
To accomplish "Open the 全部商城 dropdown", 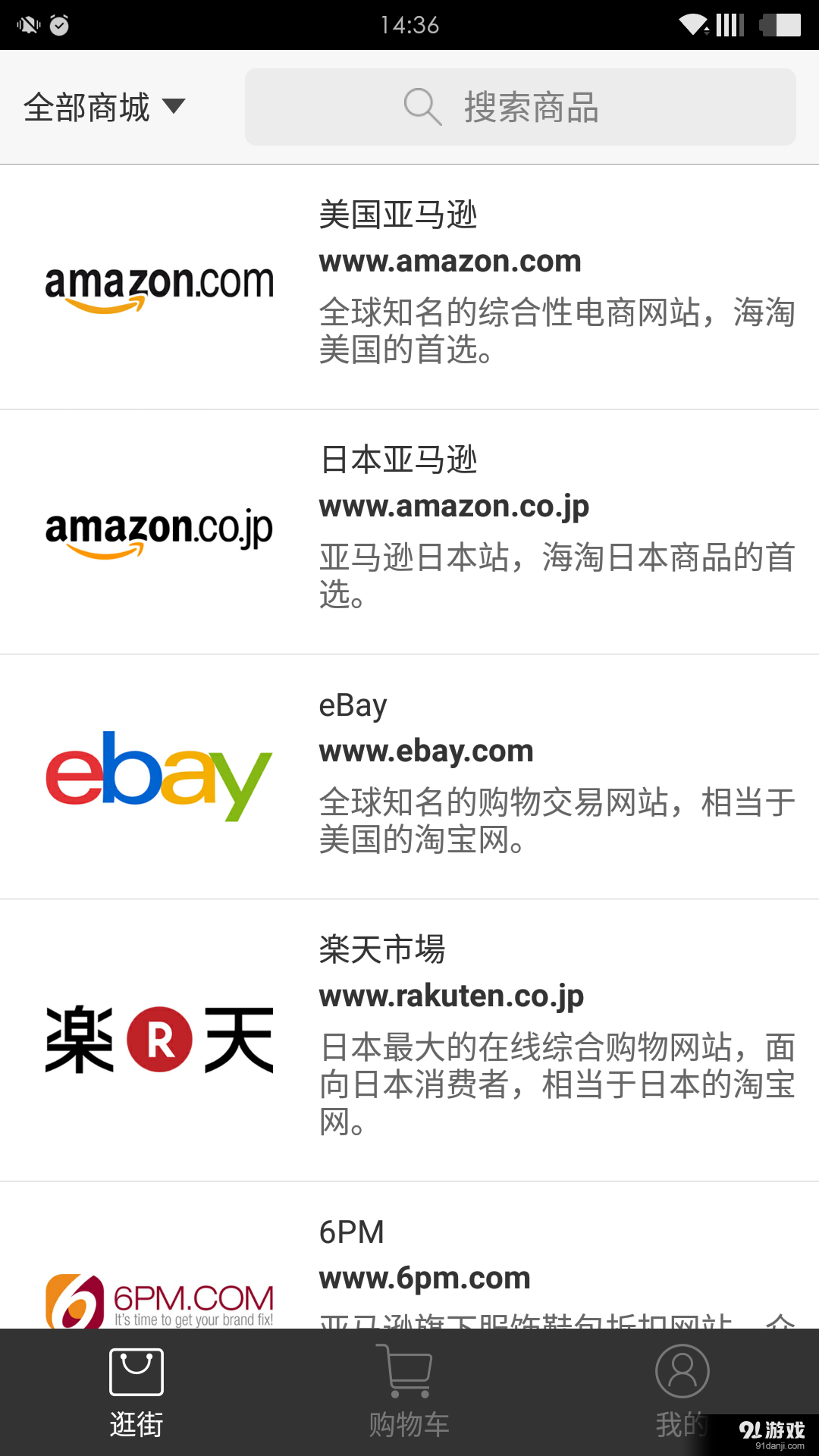I will (87, 106).
